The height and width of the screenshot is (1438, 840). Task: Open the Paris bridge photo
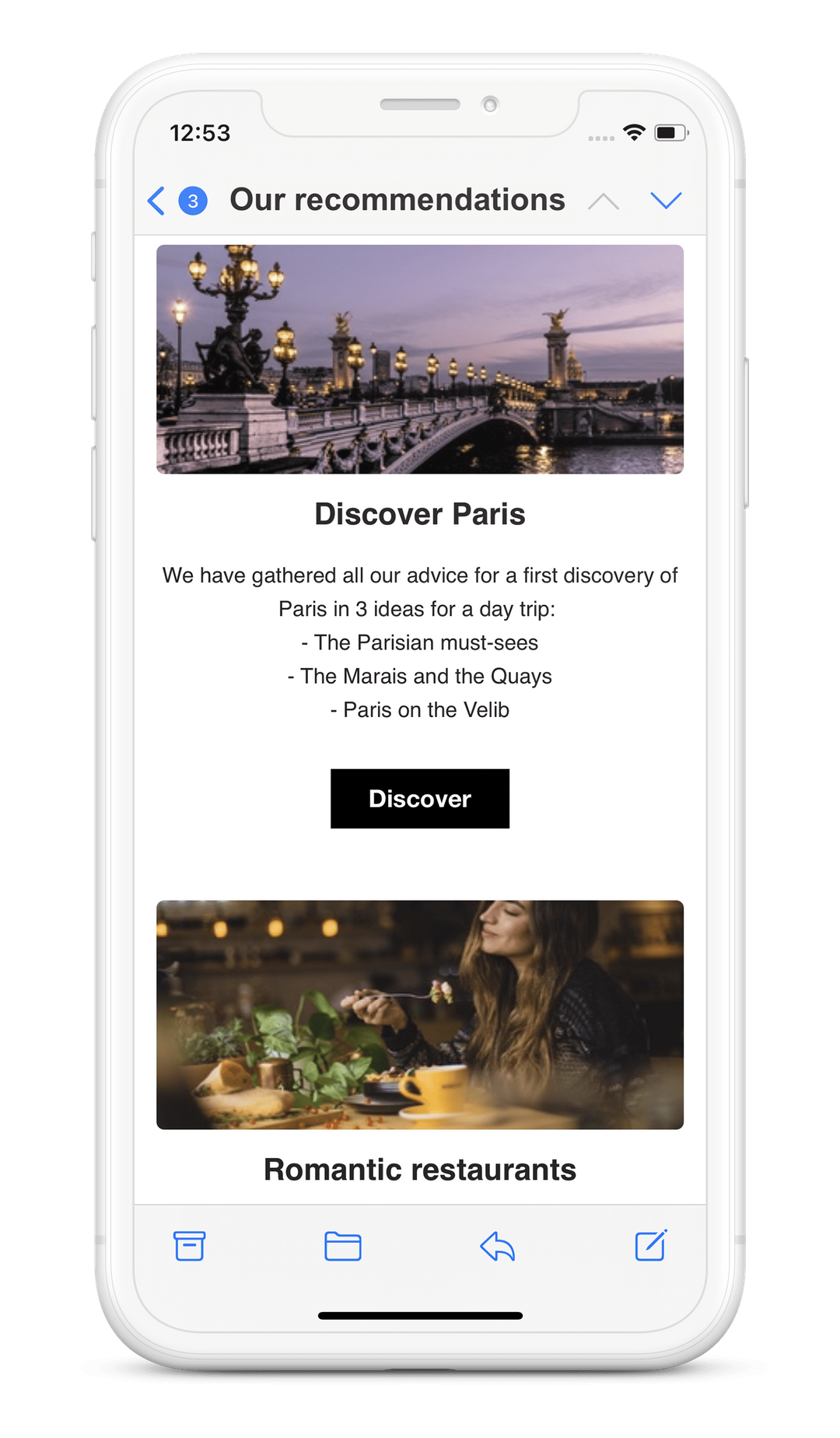(420, 359)
